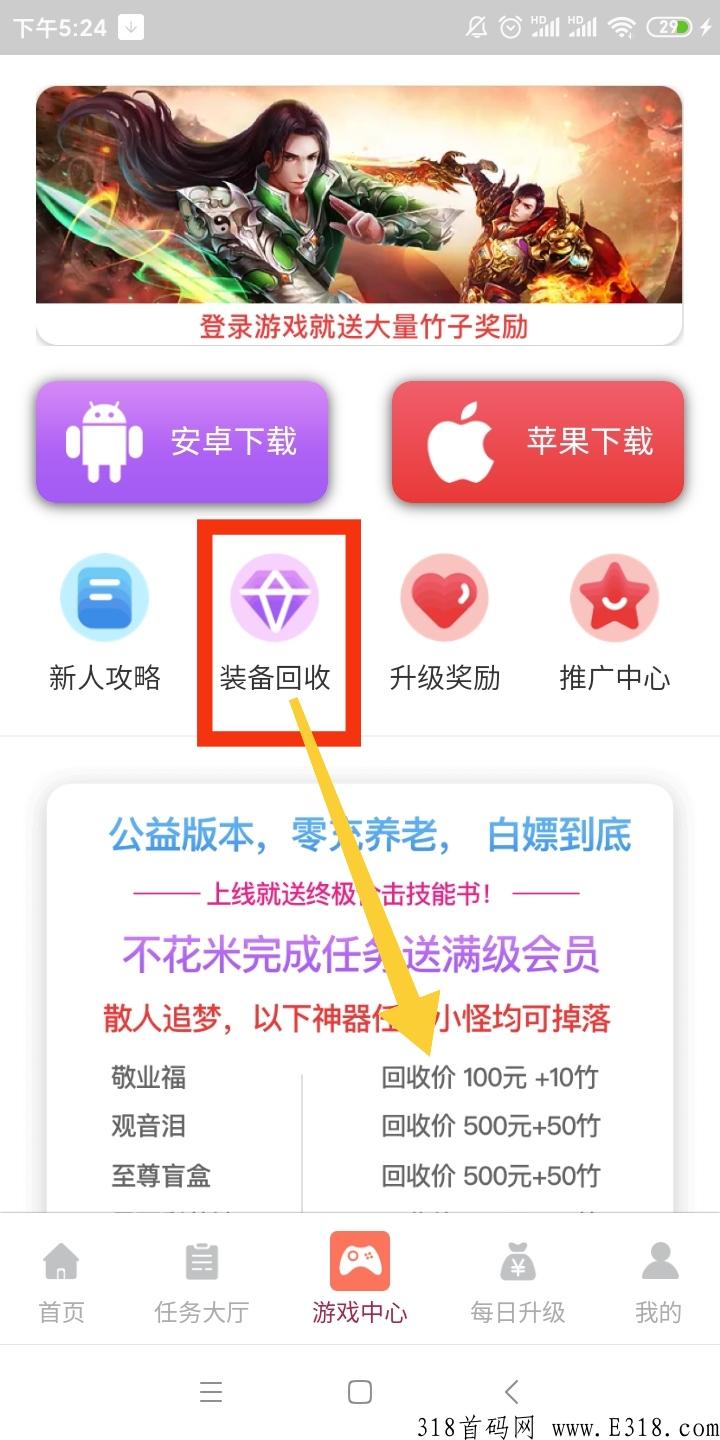
Task: Switch to the 任务大厅 tab
Action: (x=201, y=1282)
